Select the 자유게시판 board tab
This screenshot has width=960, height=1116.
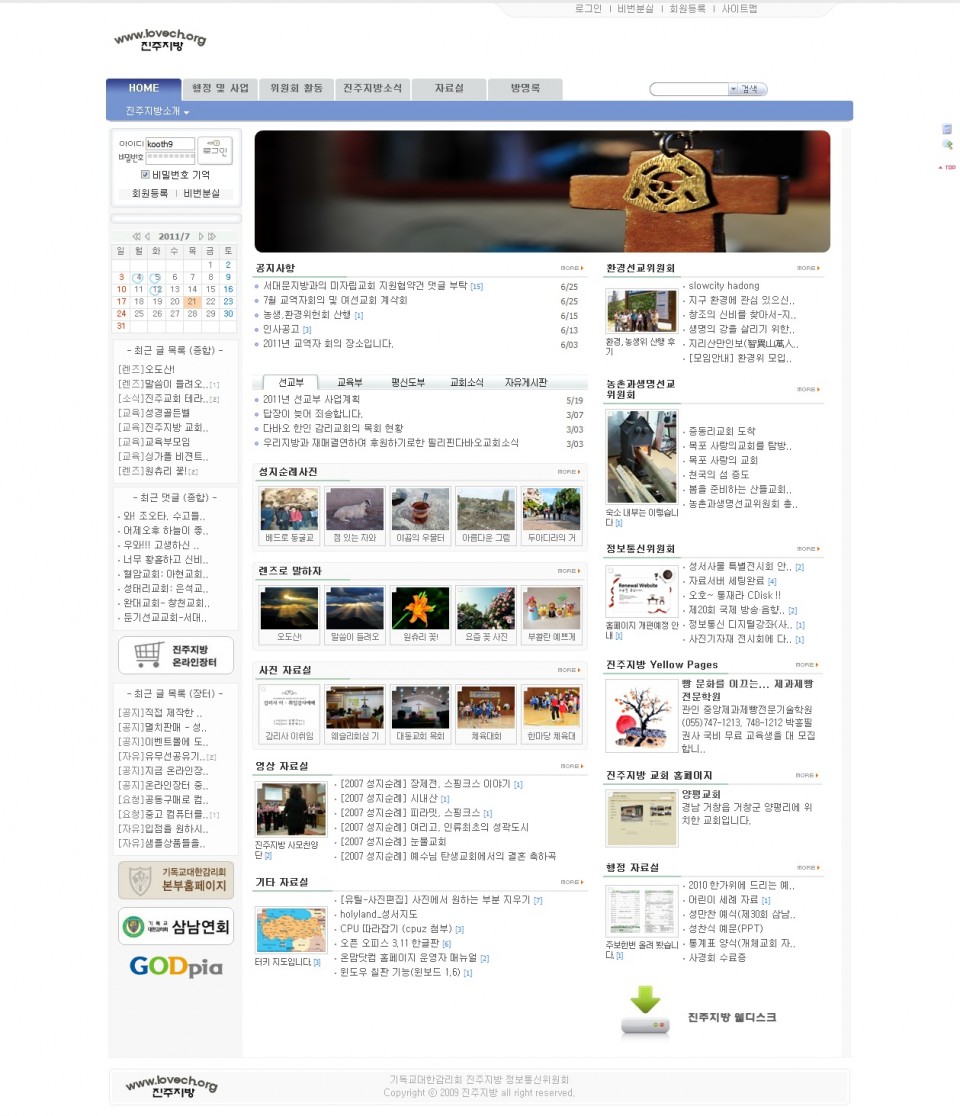pos(525,383)
